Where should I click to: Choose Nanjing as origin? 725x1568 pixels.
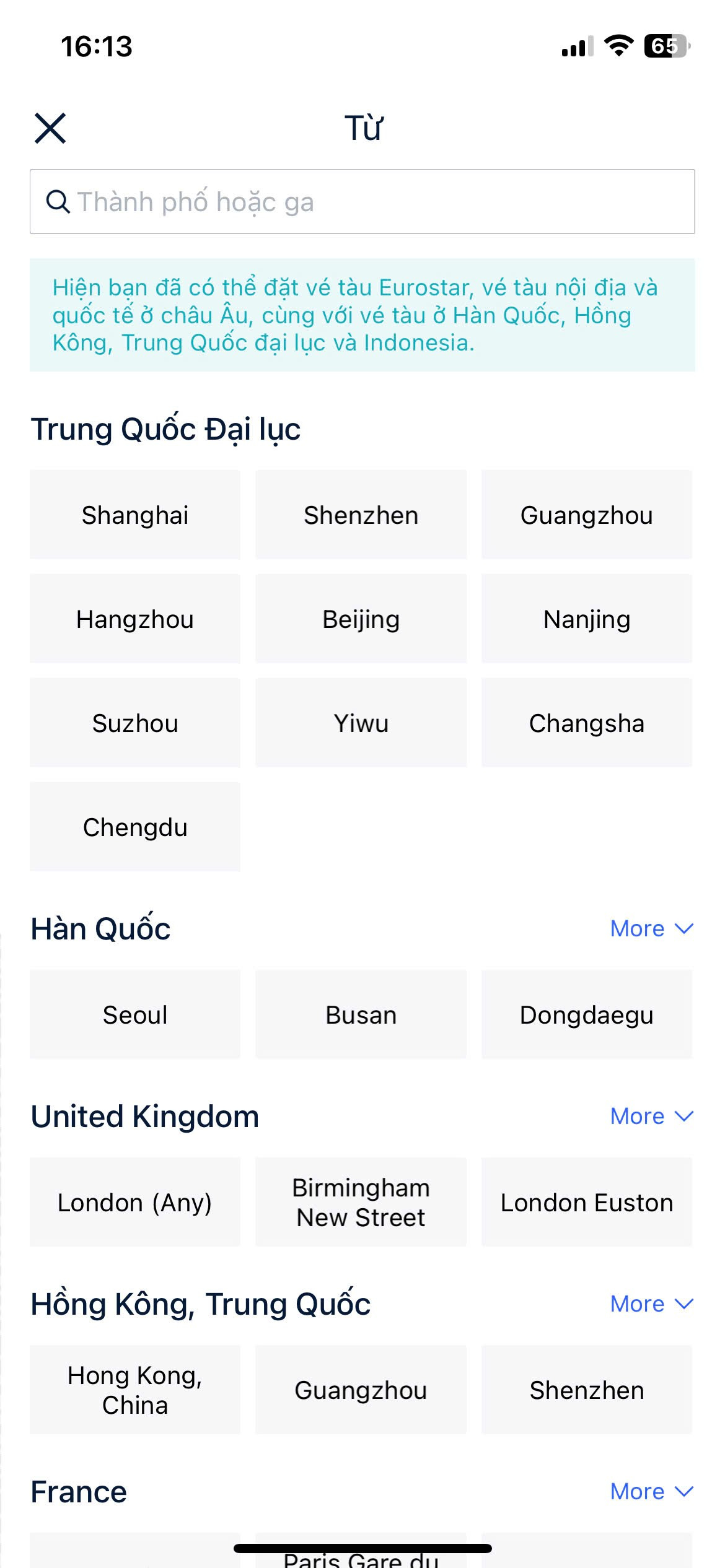point(587,618)
